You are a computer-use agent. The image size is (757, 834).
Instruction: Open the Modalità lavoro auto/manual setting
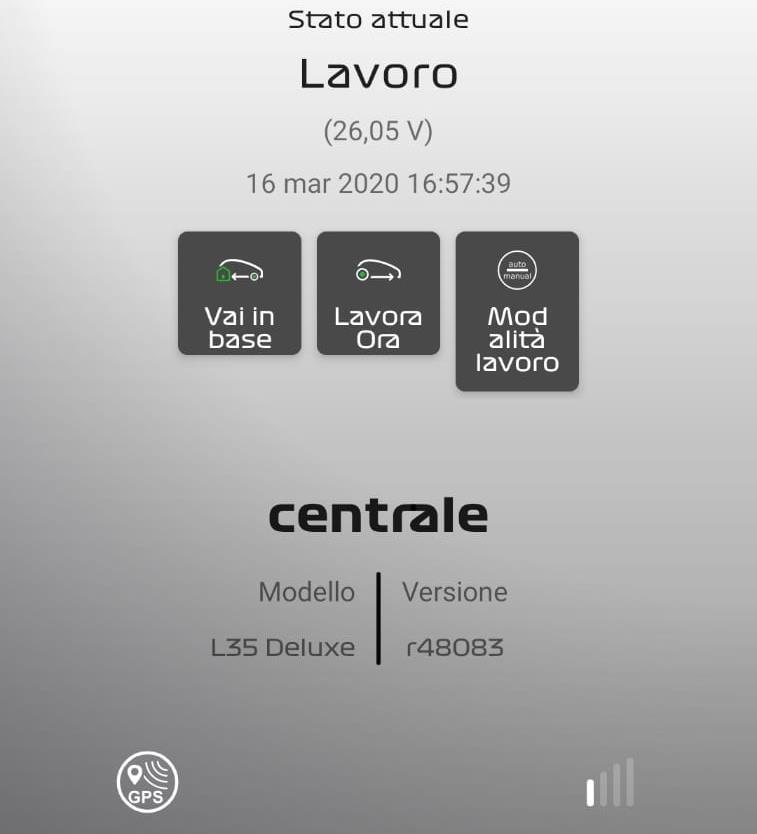[517, 311]
